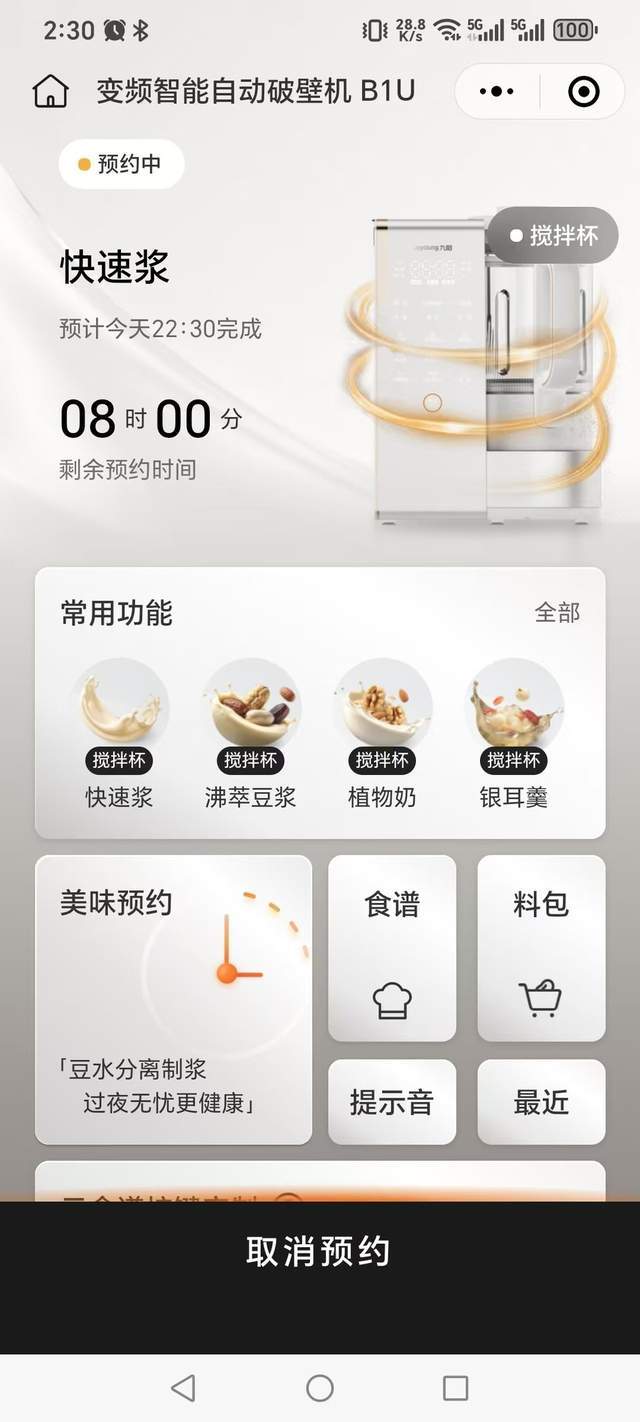Open the three-dot mini program menu
The height and width of the screenshot is (1422, 640).
497,92
